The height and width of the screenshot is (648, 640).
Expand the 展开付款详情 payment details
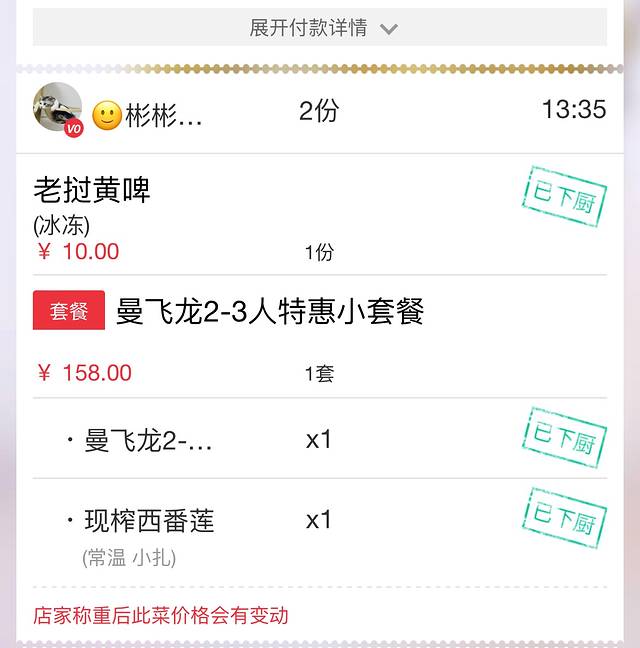[320, 28]
